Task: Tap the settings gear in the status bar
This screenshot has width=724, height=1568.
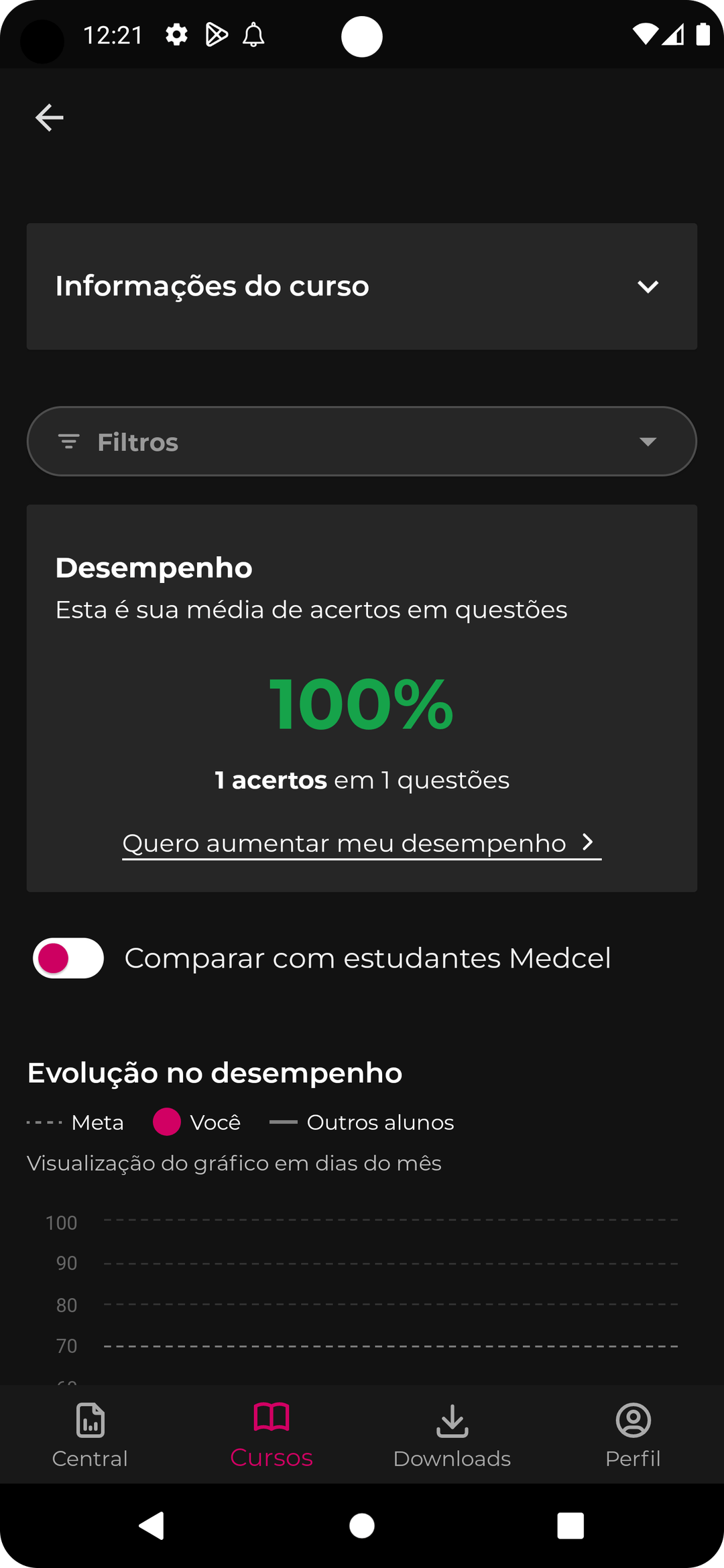Action: point(175,35)
